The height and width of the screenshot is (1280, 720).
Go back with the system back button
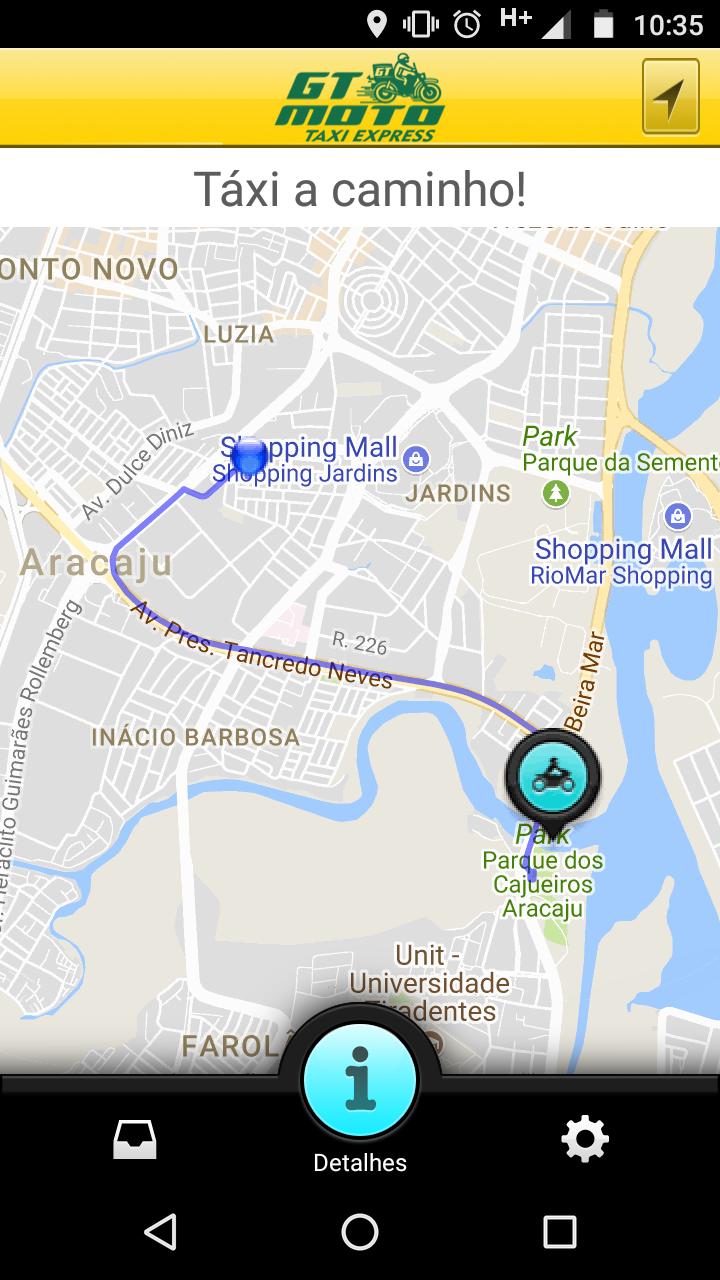pyautogui.click(x=160, y=1232)
